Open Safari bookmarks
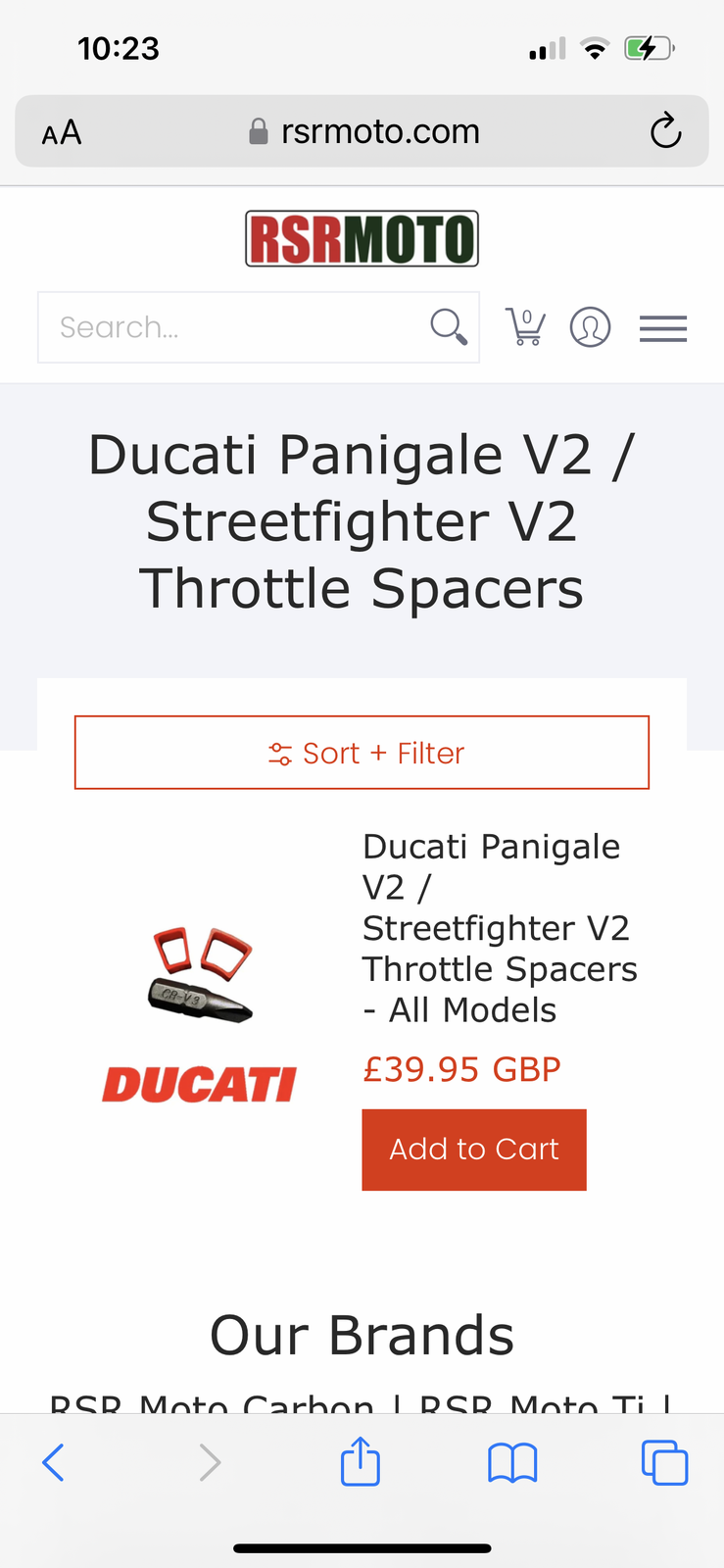Viewport: 724px width, 1568px height. (512, 1463)
